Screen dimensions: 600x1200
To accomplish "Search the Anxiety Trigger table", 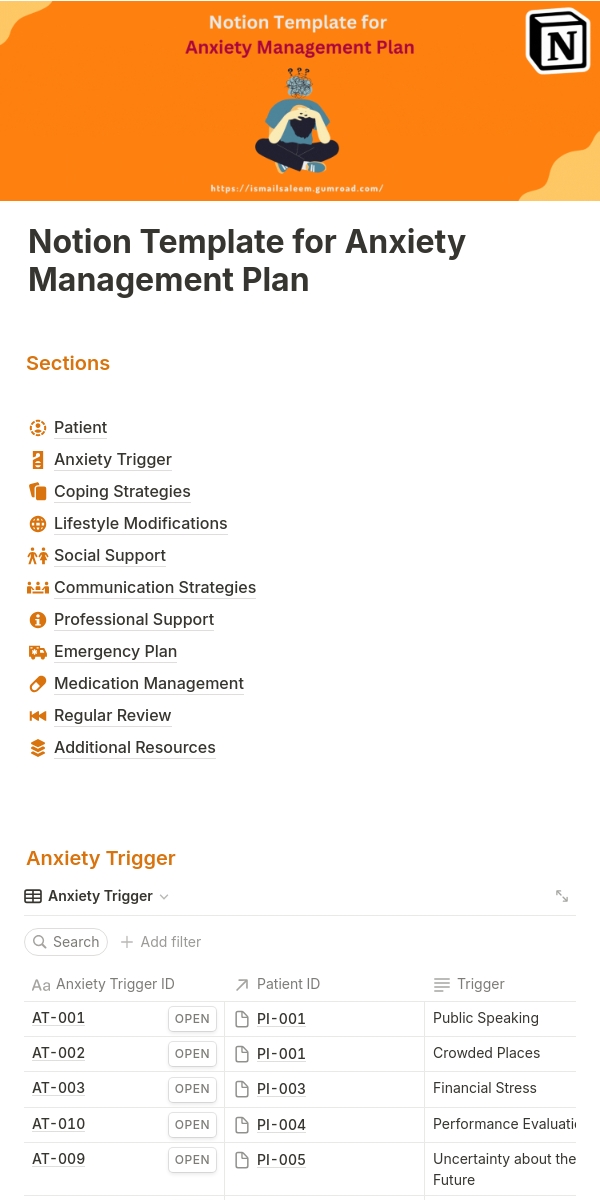I will [x=66, y=942].
